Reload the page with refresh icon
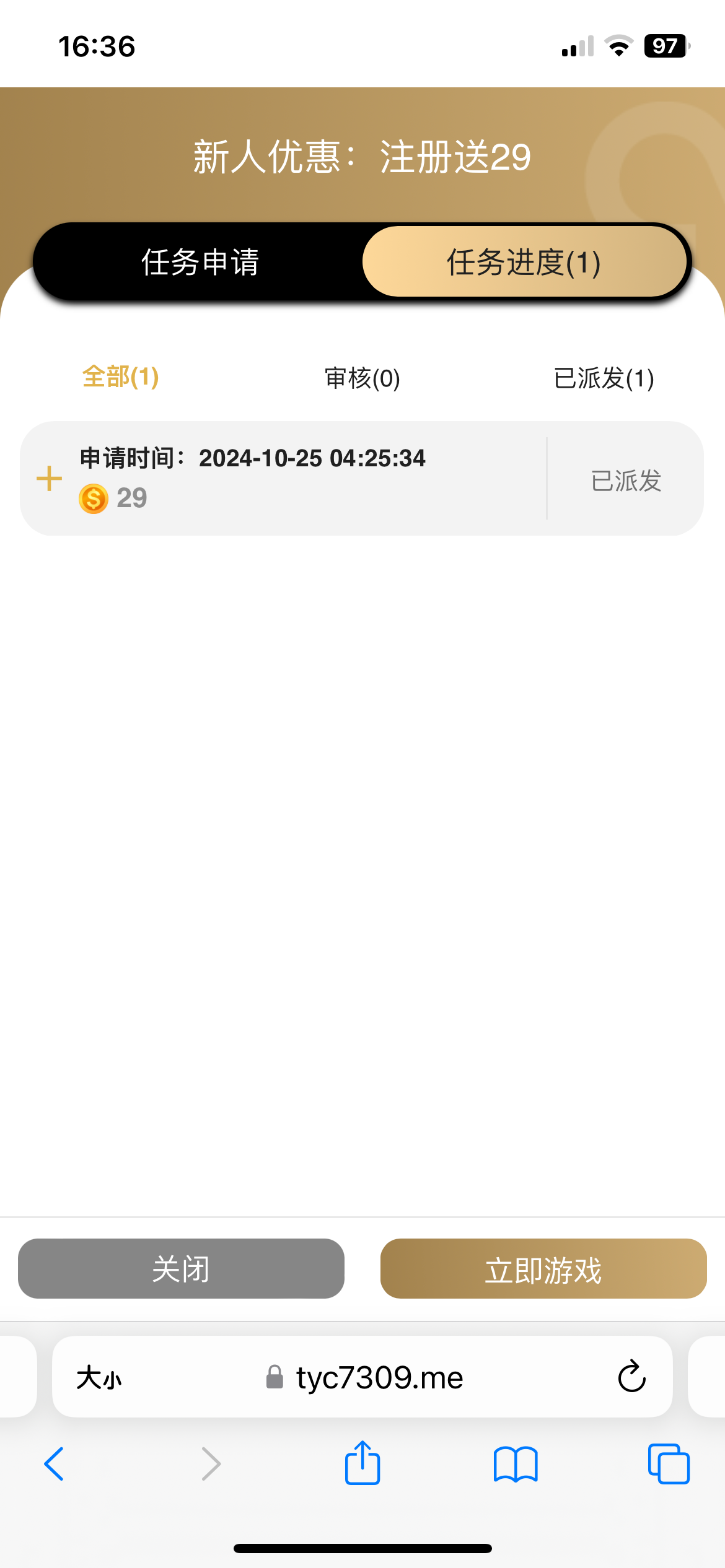 click(631, 1377)
